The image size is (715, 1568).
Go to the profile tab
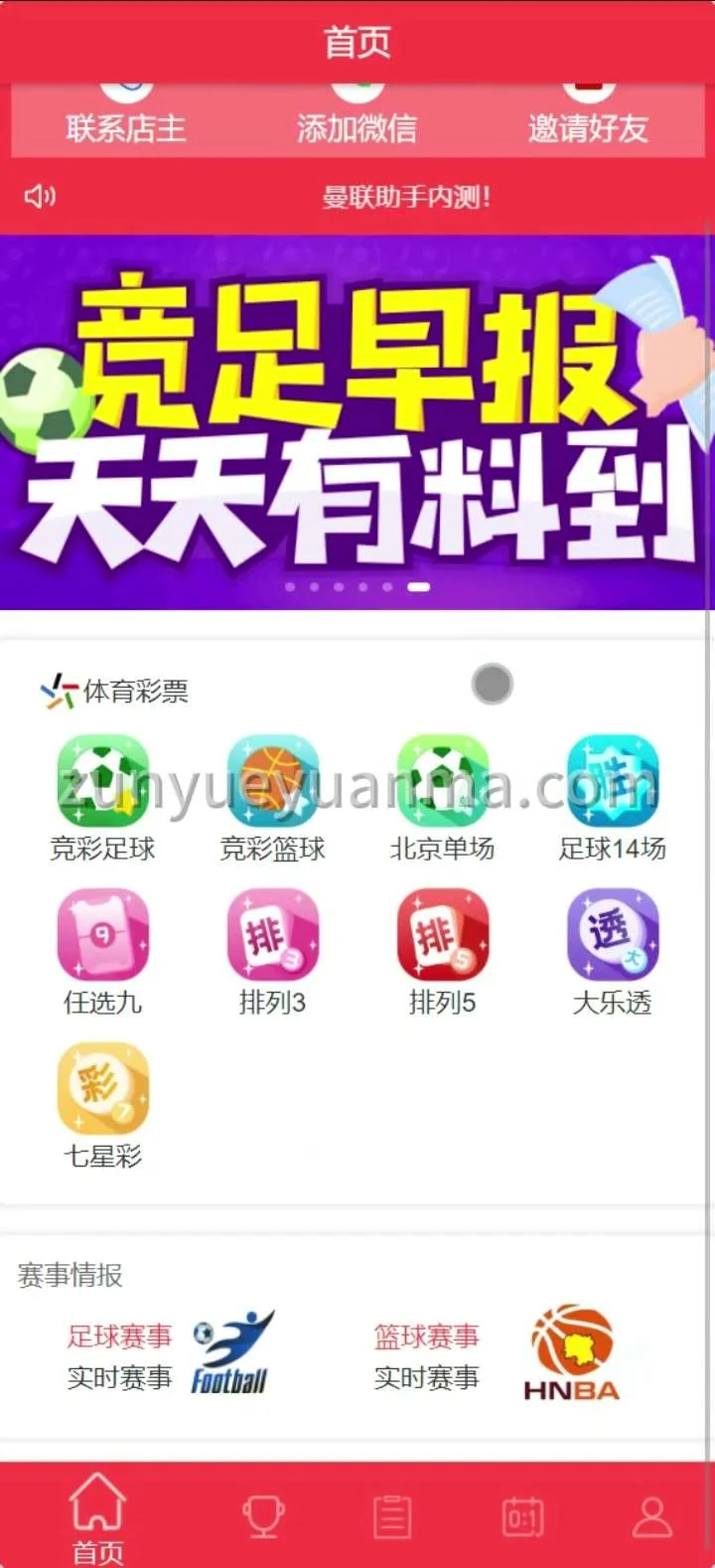[x=652, y=1517]
